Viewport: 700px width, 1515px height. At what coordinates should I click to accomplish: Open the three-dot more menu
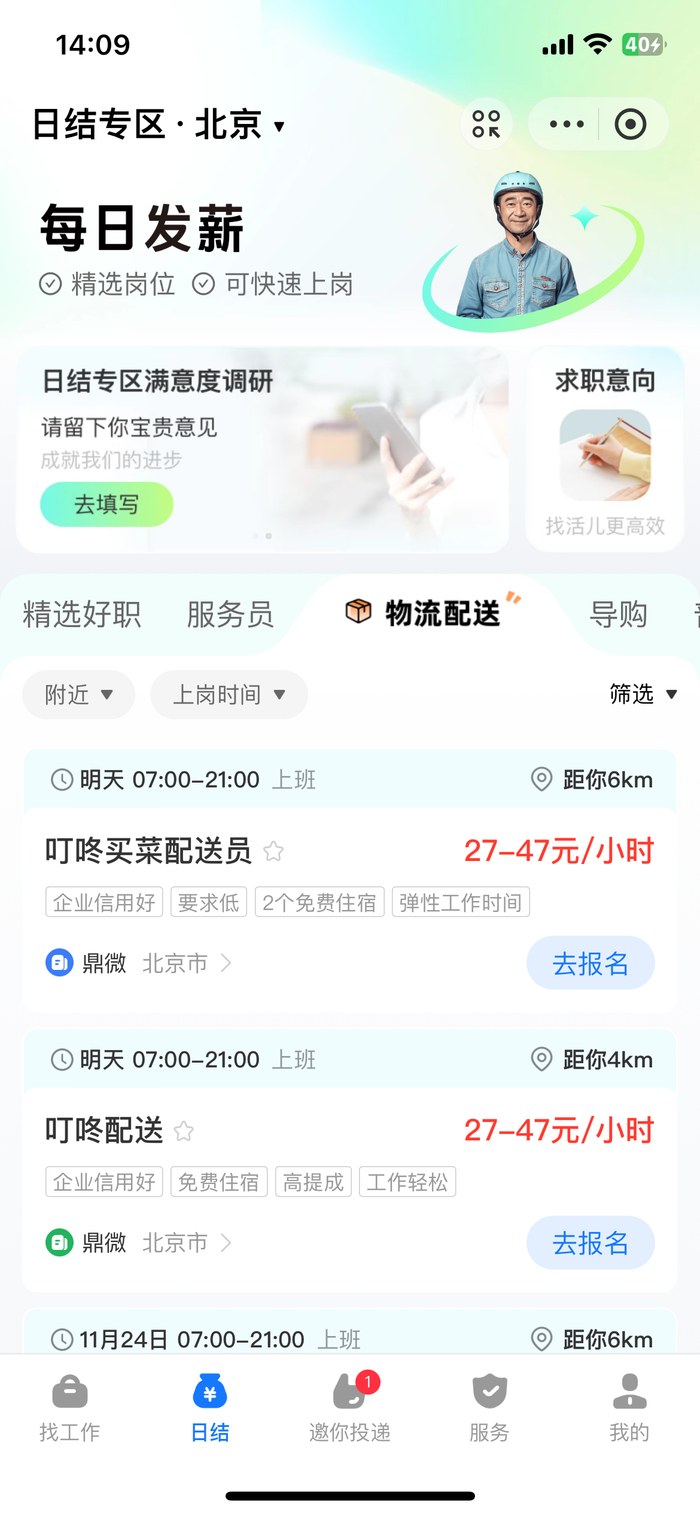click(x=566, y=125)
